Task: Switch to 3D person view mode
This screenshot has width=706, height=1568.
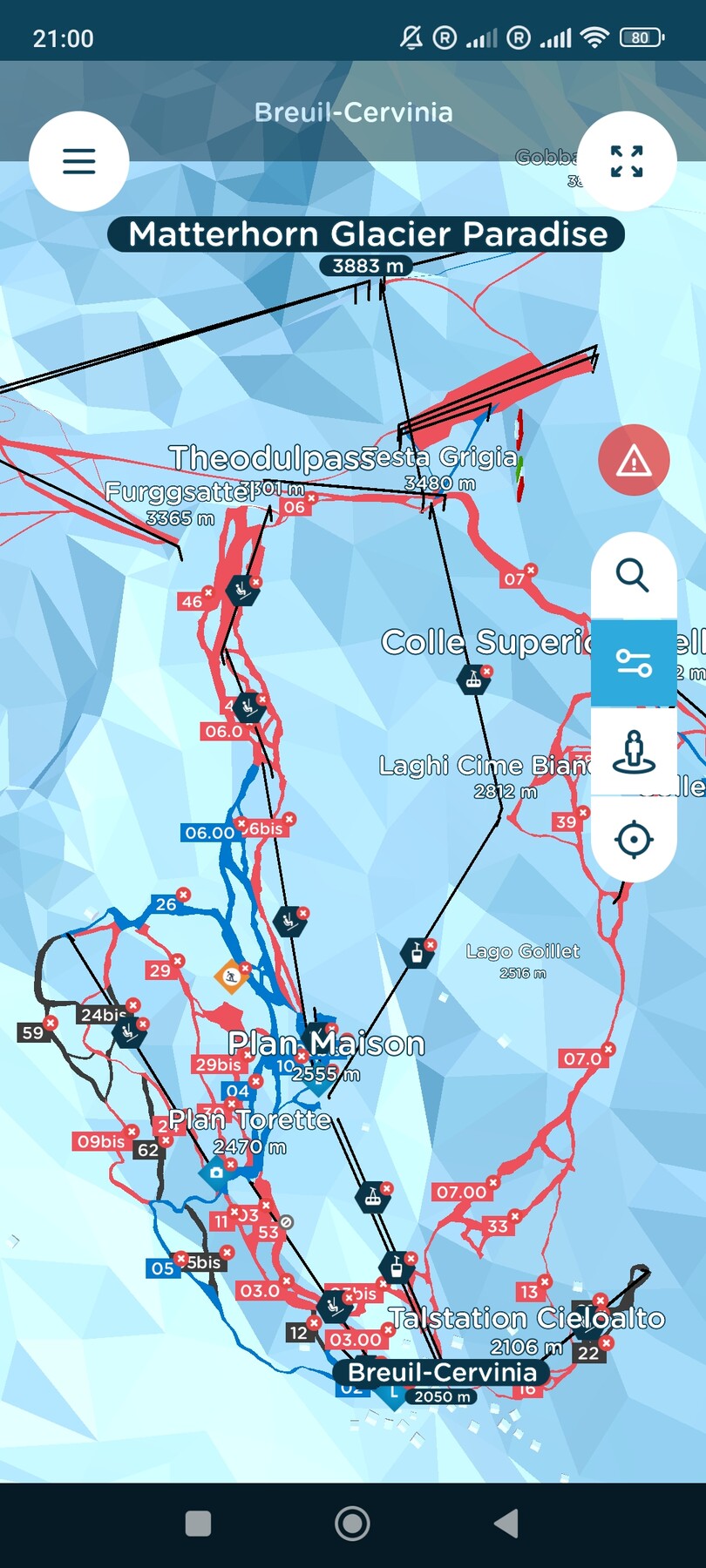Action: click(634, 752)
